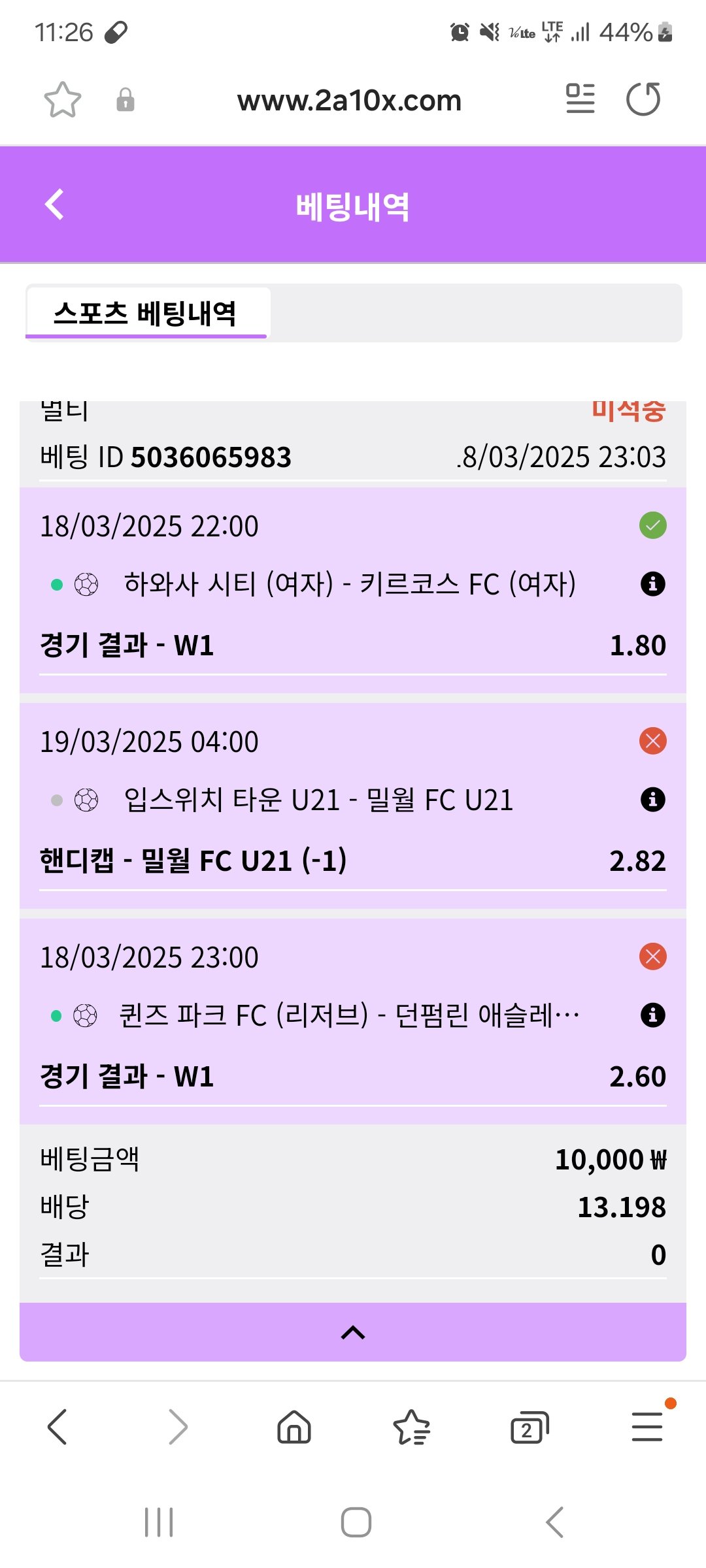The height and width of the screenshot is (1568, 706).
Task: Open info for 하와사 시티 (여자) match
Action: (x=652, y=583)
